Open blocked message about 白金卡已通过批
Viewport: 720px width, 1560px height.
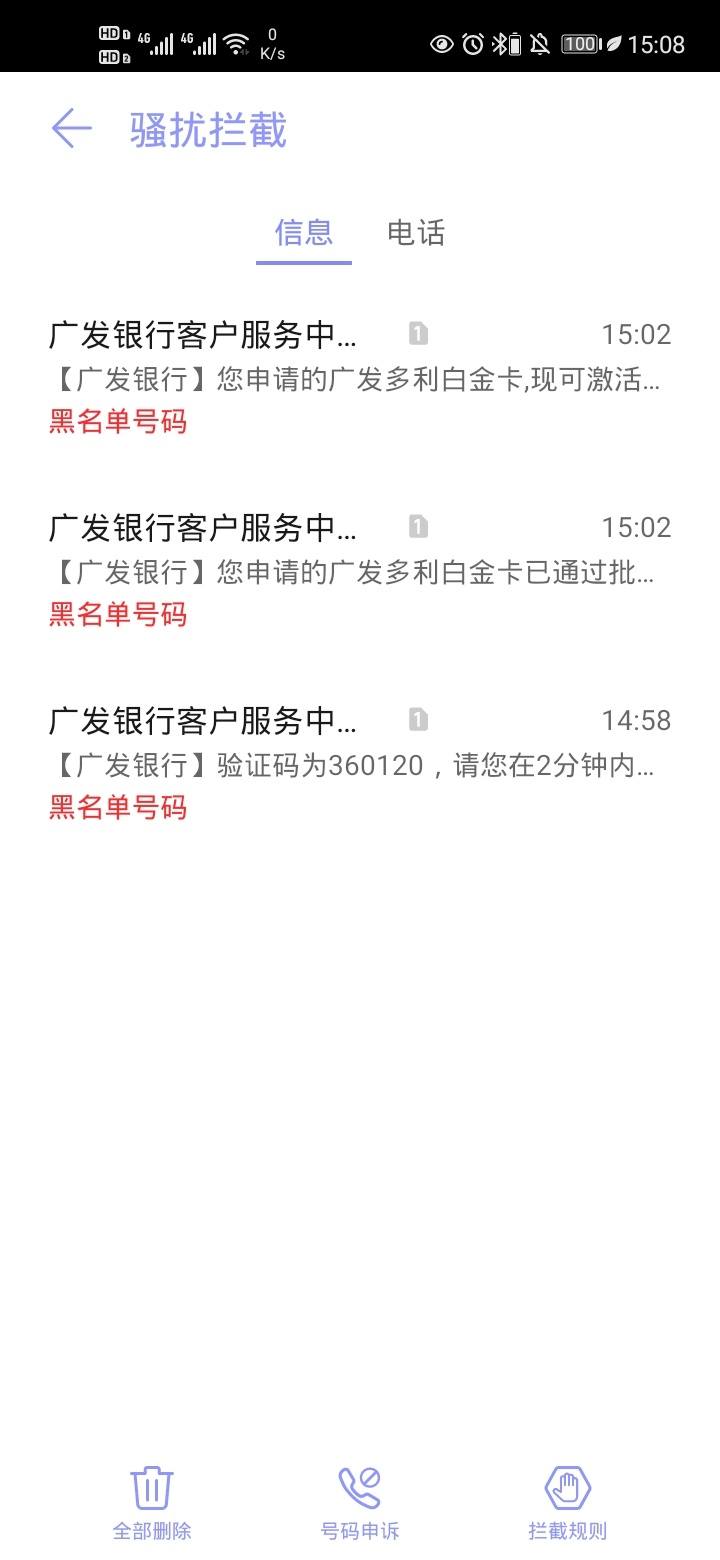click(x=360, y=571)
